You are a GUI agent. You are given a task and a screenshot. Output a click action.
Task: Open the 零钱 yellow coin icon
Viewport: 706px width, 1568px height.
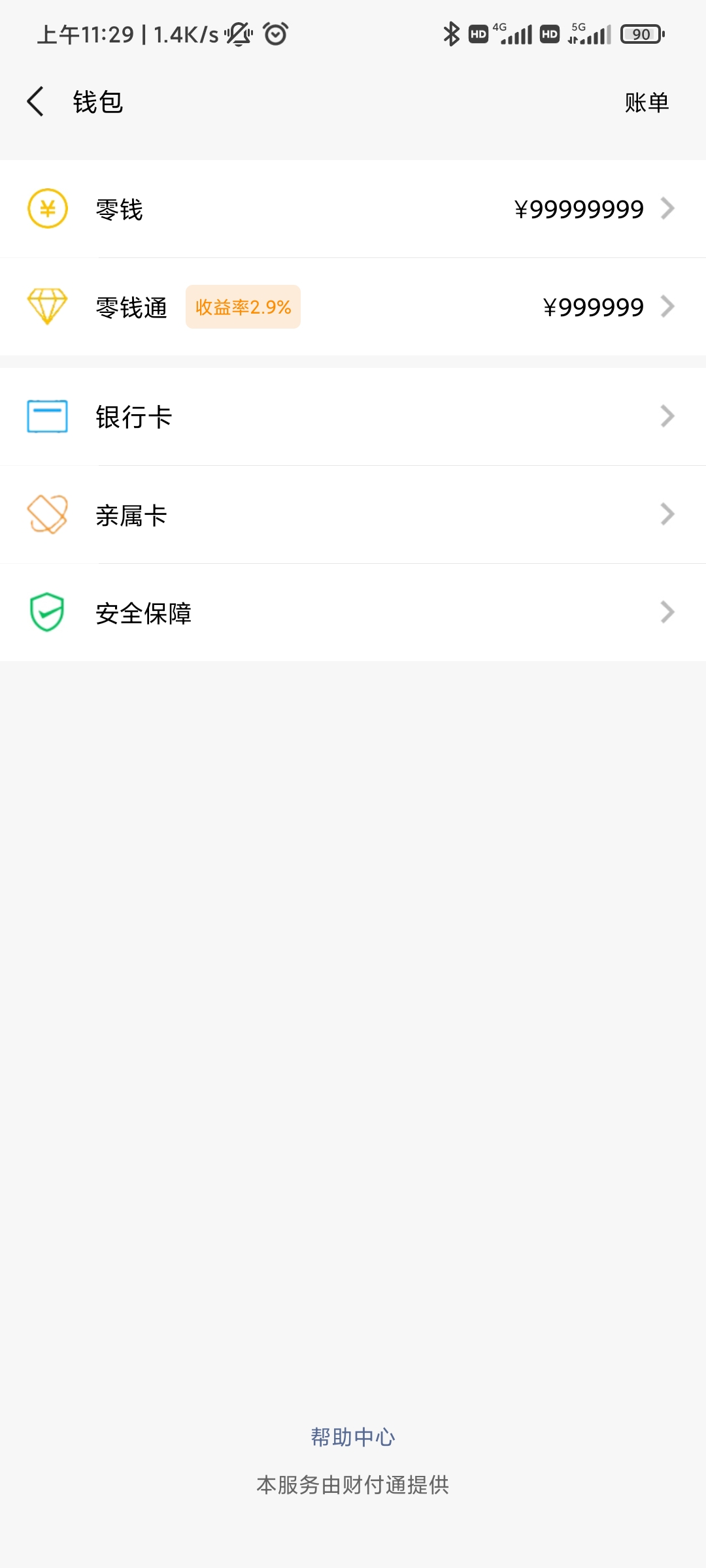pos(48,208)
